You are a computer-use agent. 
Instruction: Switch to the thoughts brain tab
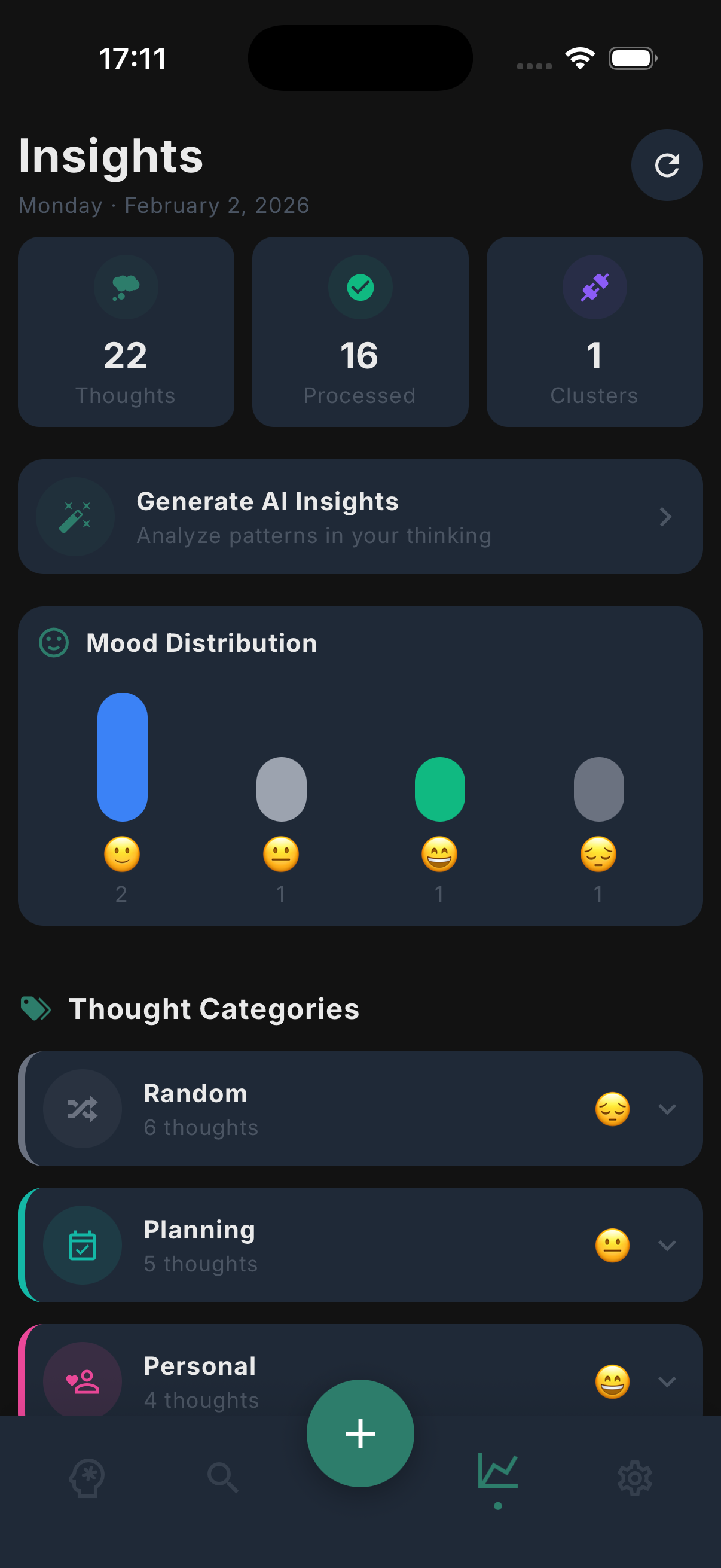click(x=87, y=1477)
